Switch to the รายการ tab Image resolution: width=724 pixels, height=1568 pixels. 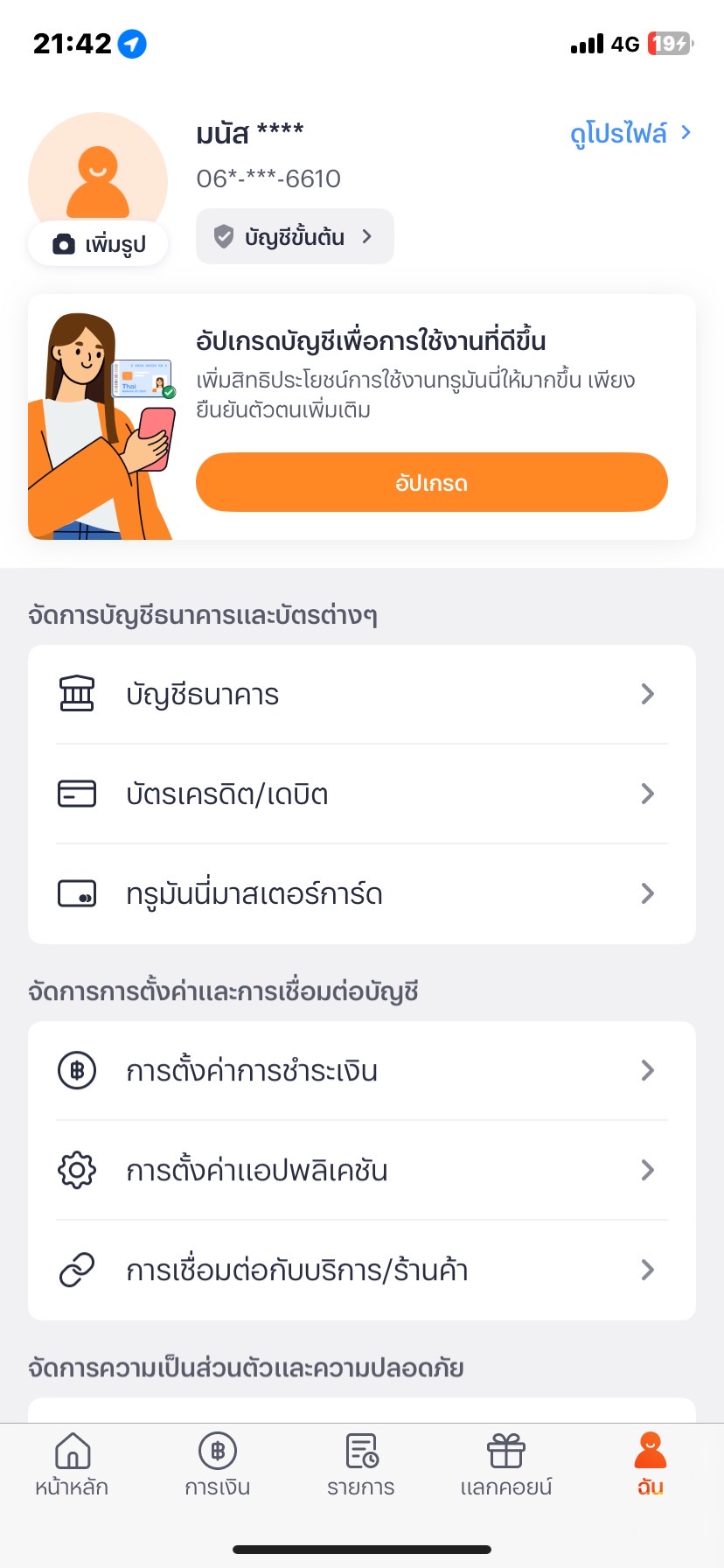361,1465
